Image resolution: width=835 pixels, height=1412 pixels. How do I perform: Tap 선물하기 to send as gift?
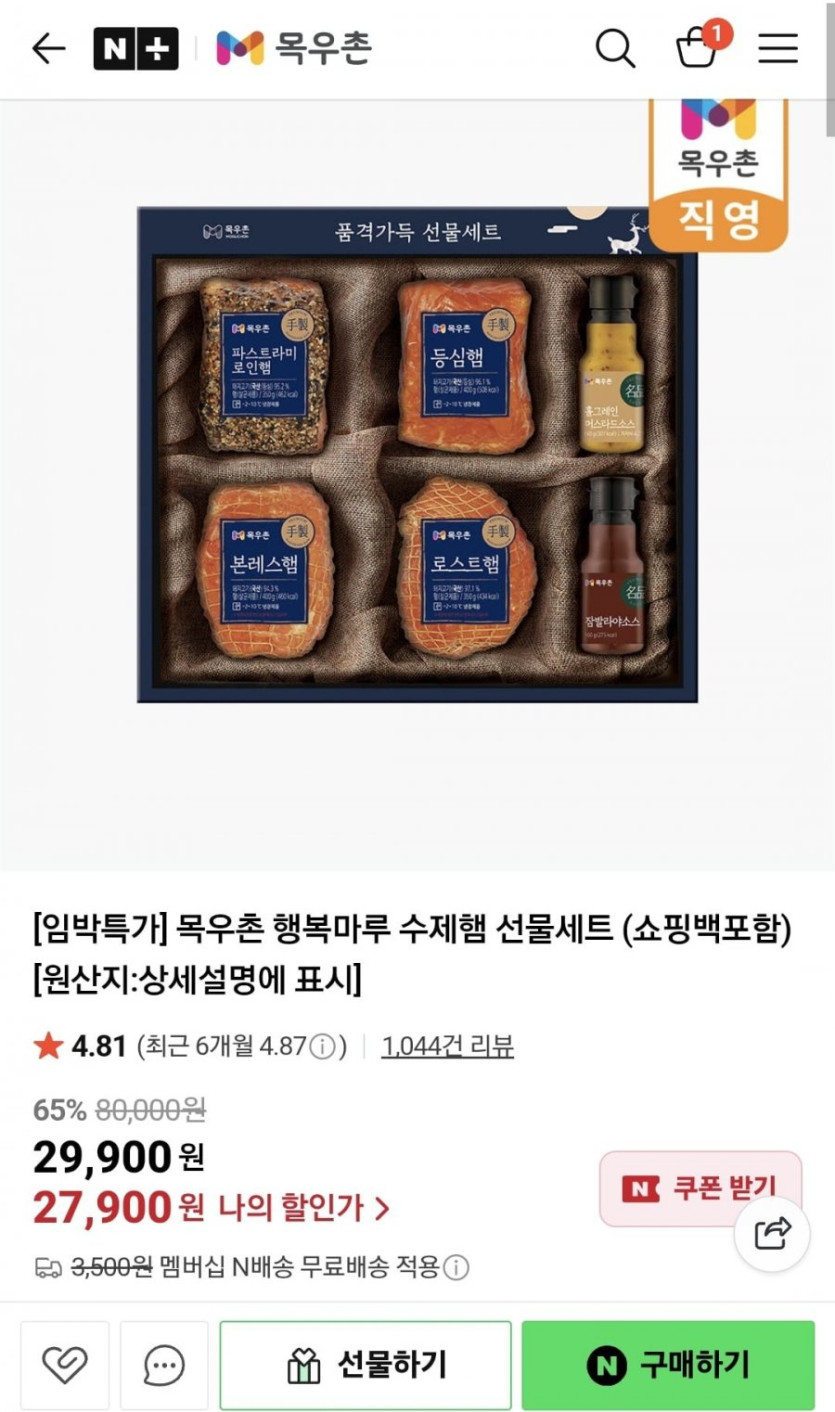366,1365
